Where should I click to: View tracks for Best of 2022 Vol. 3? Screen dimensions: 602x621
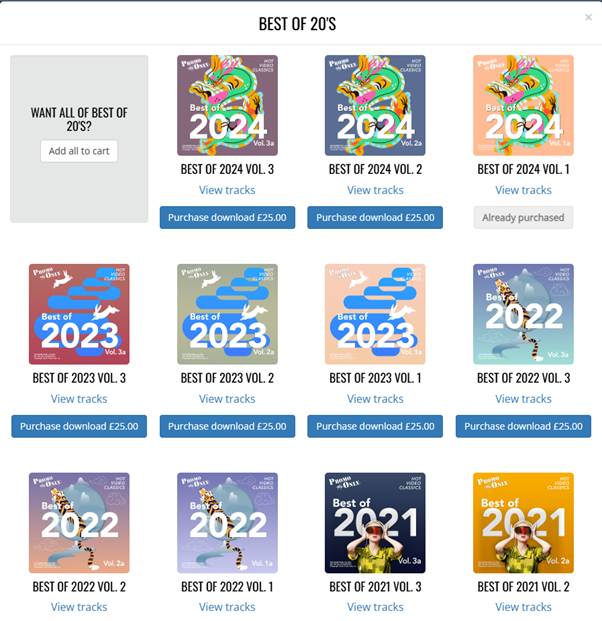click(x=523, y=399)
